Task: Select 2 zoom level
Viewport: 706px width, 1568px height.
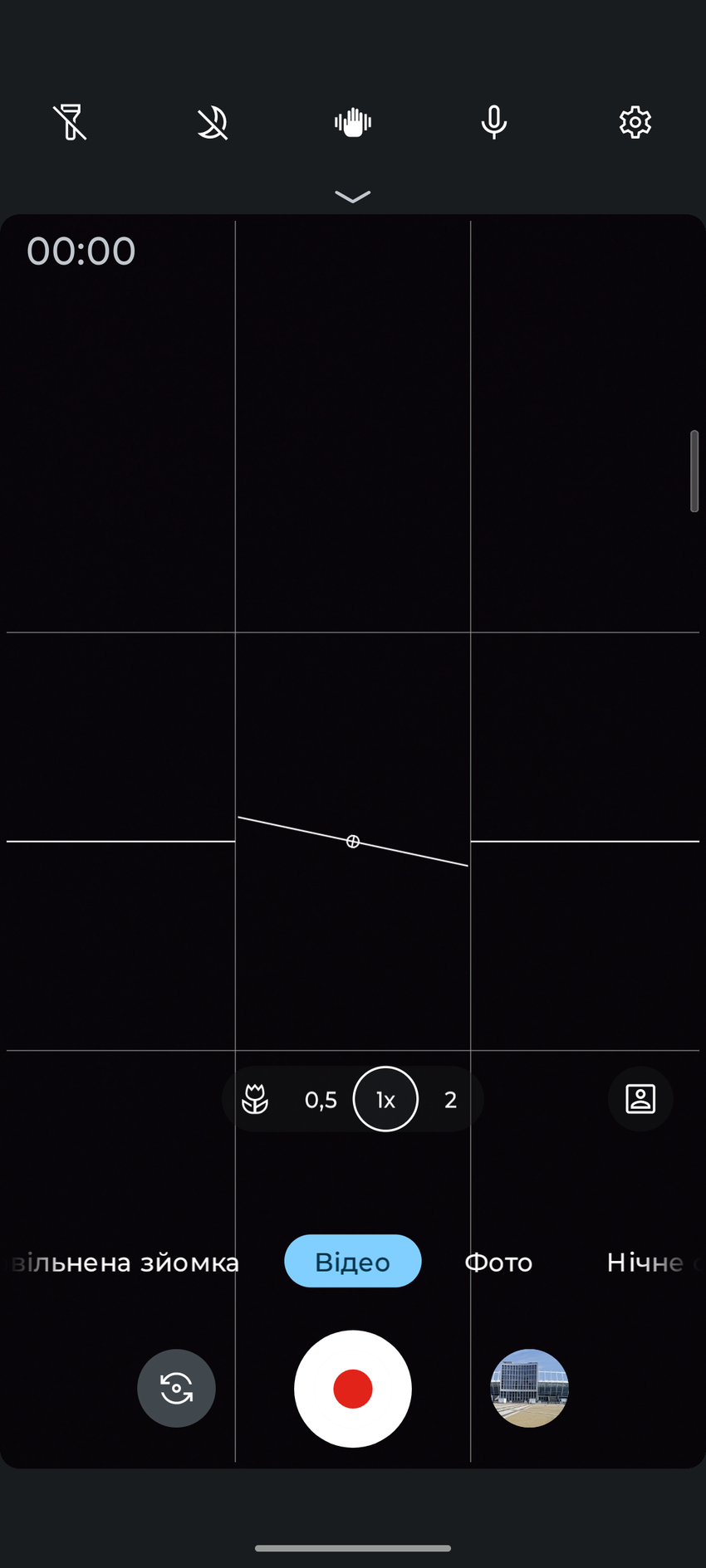Action: pos(450,1099)
